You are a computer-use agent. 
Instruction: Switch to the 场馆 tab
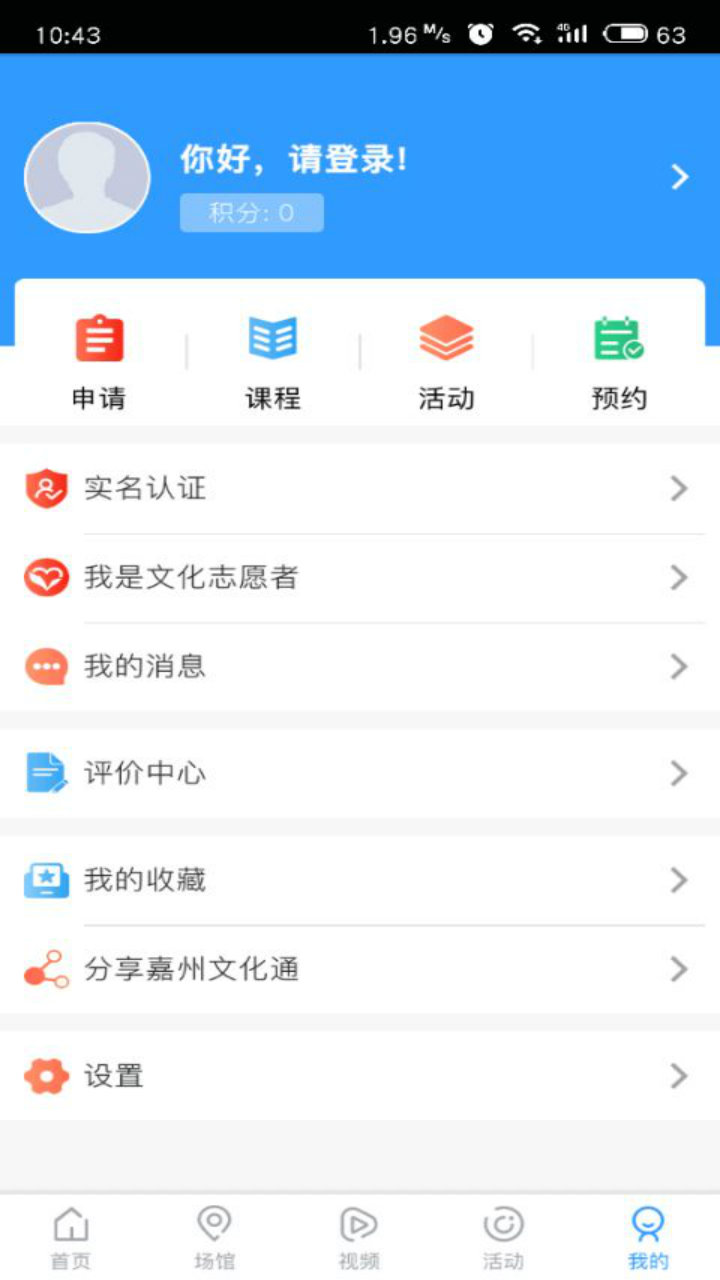pos(214,1235)
